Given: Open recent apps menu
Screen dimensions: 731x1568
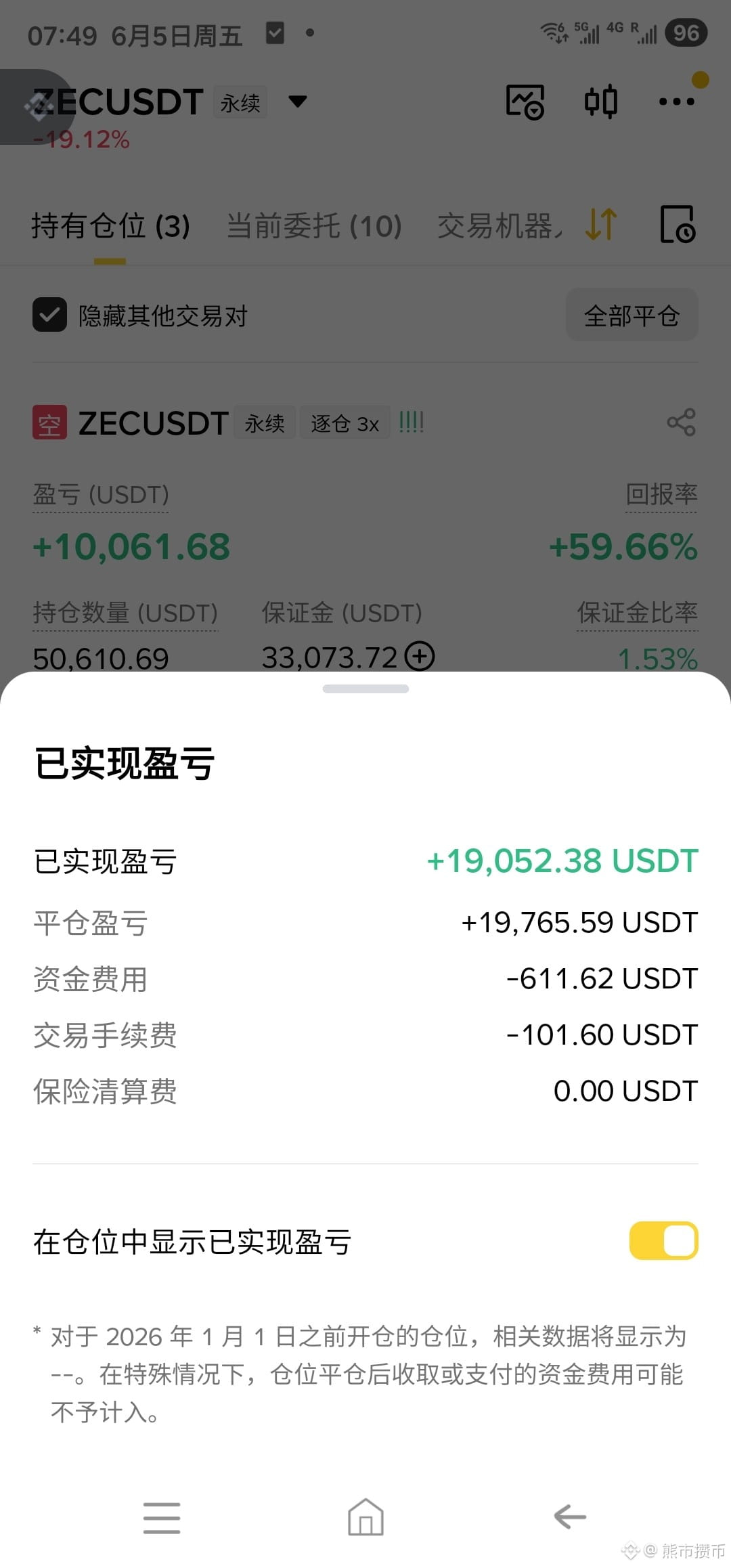Looking at the screenshot, I should point(162,1517).
